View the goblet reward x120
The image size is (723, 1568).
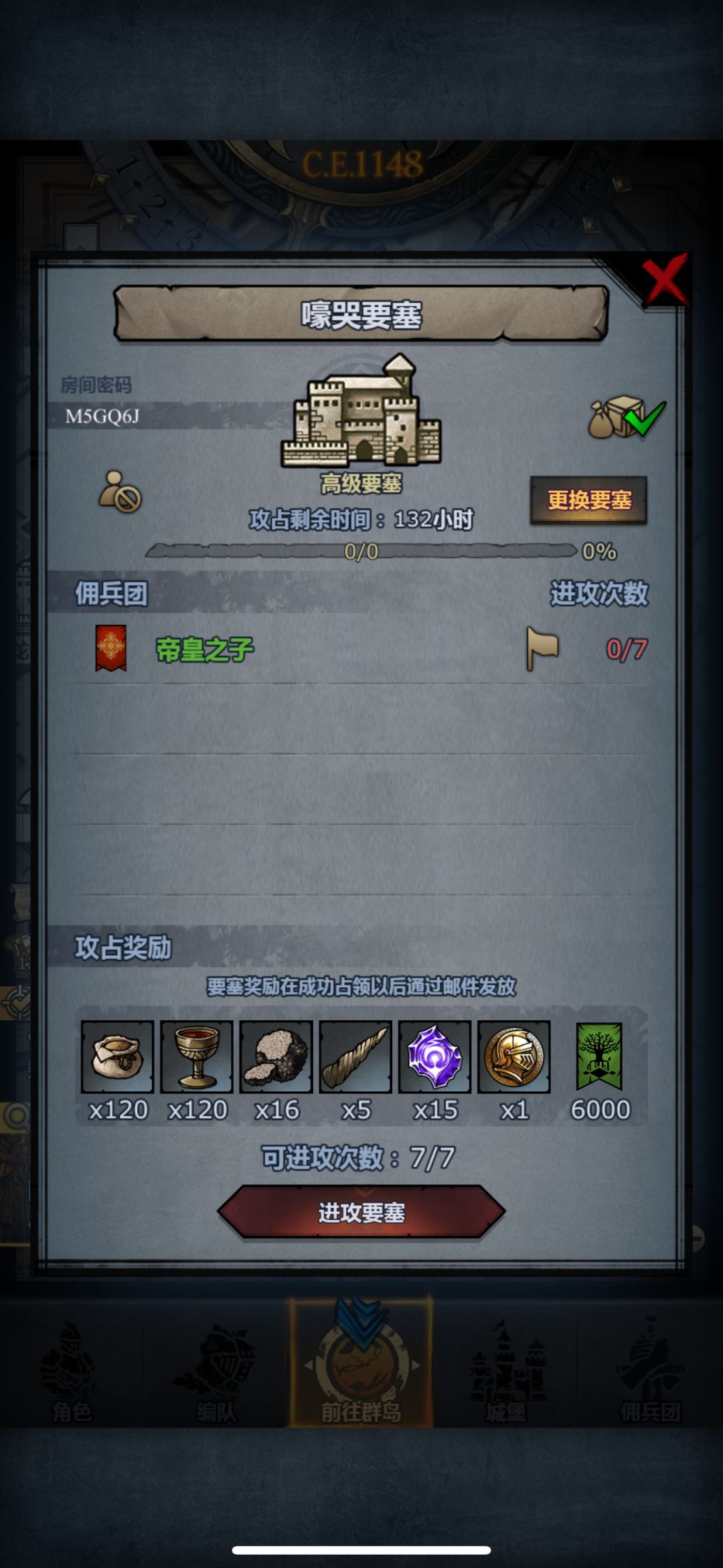197,1057
